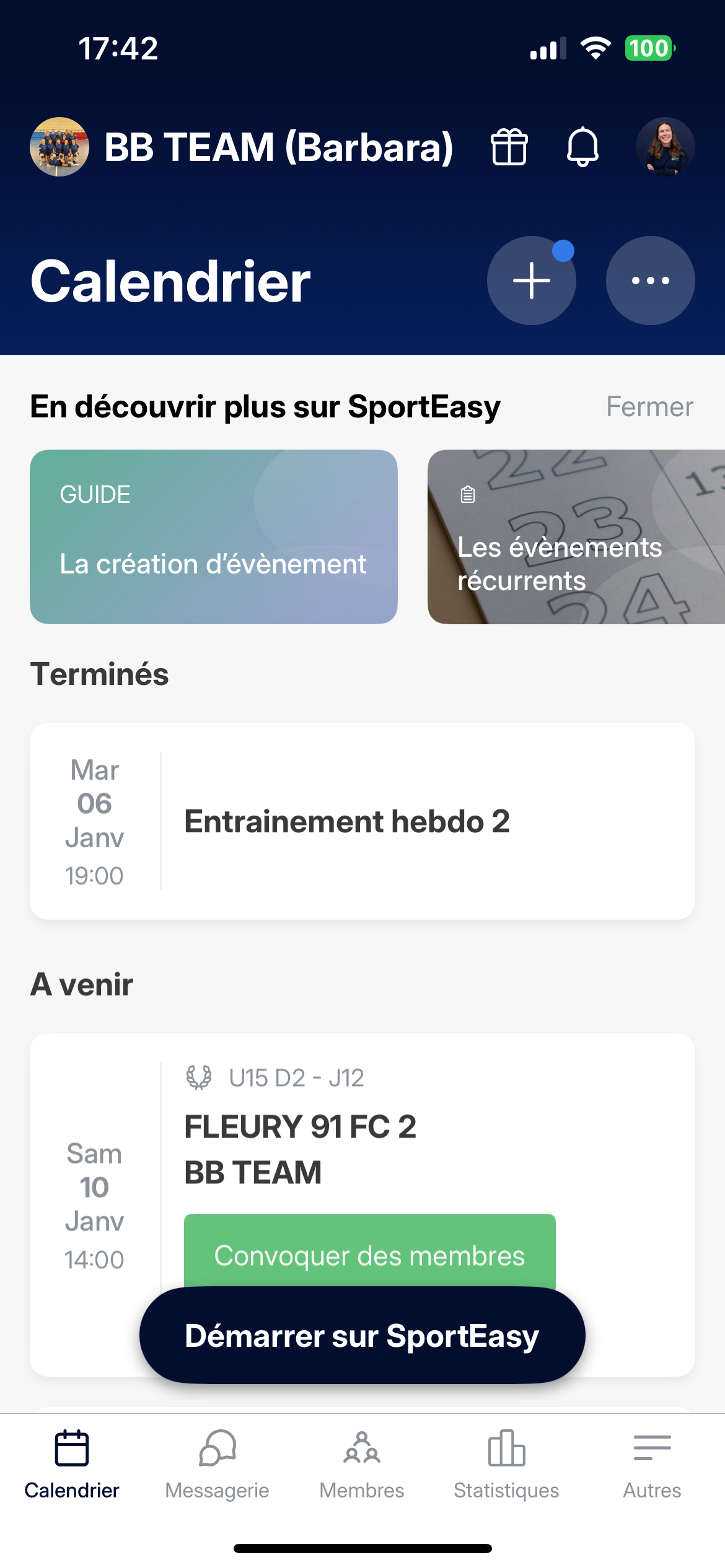
Task: Tap the BB TEAM (Barbara) team name
Action: click(280, 147)
